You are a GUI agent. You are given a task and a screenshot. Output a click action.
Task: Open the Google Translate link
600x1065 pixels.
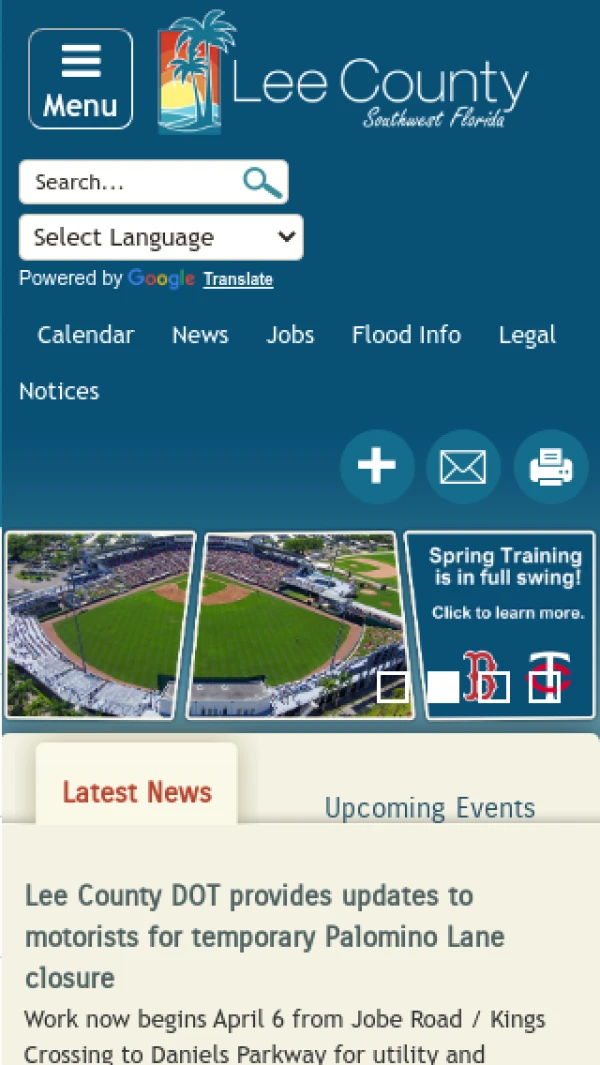click(238, 280)
